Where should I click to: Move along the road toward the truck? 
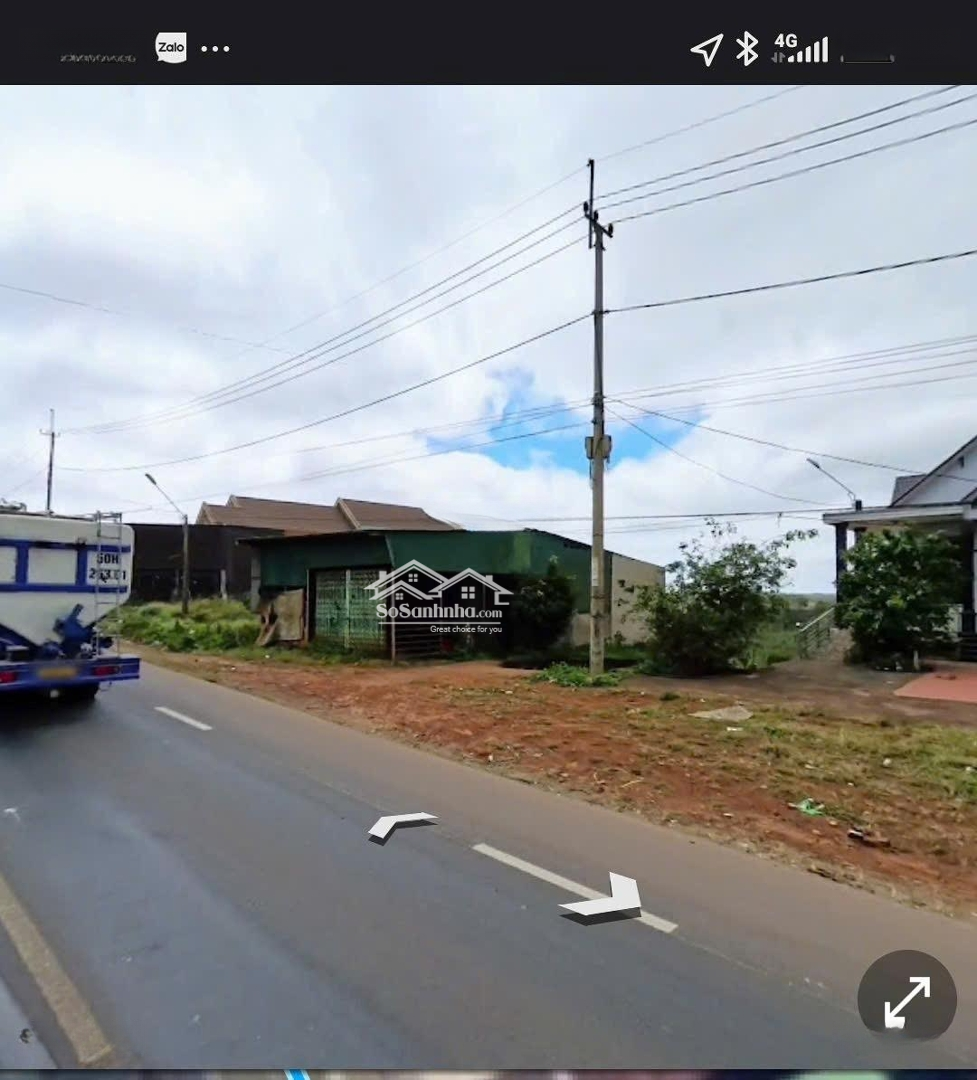pos(400,825)
